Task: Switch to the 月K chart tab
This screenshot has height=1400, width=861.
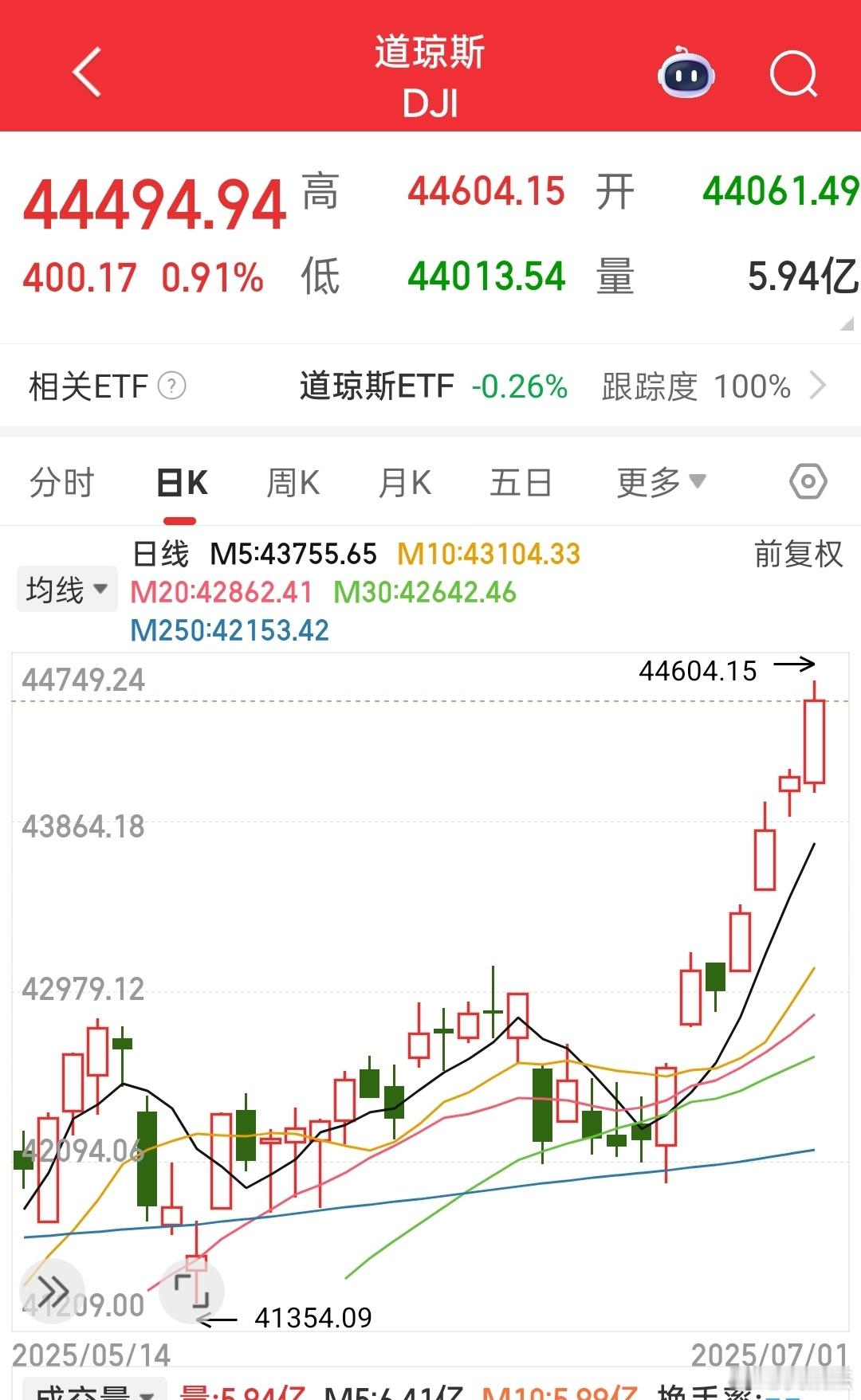Action: (405, 483)
